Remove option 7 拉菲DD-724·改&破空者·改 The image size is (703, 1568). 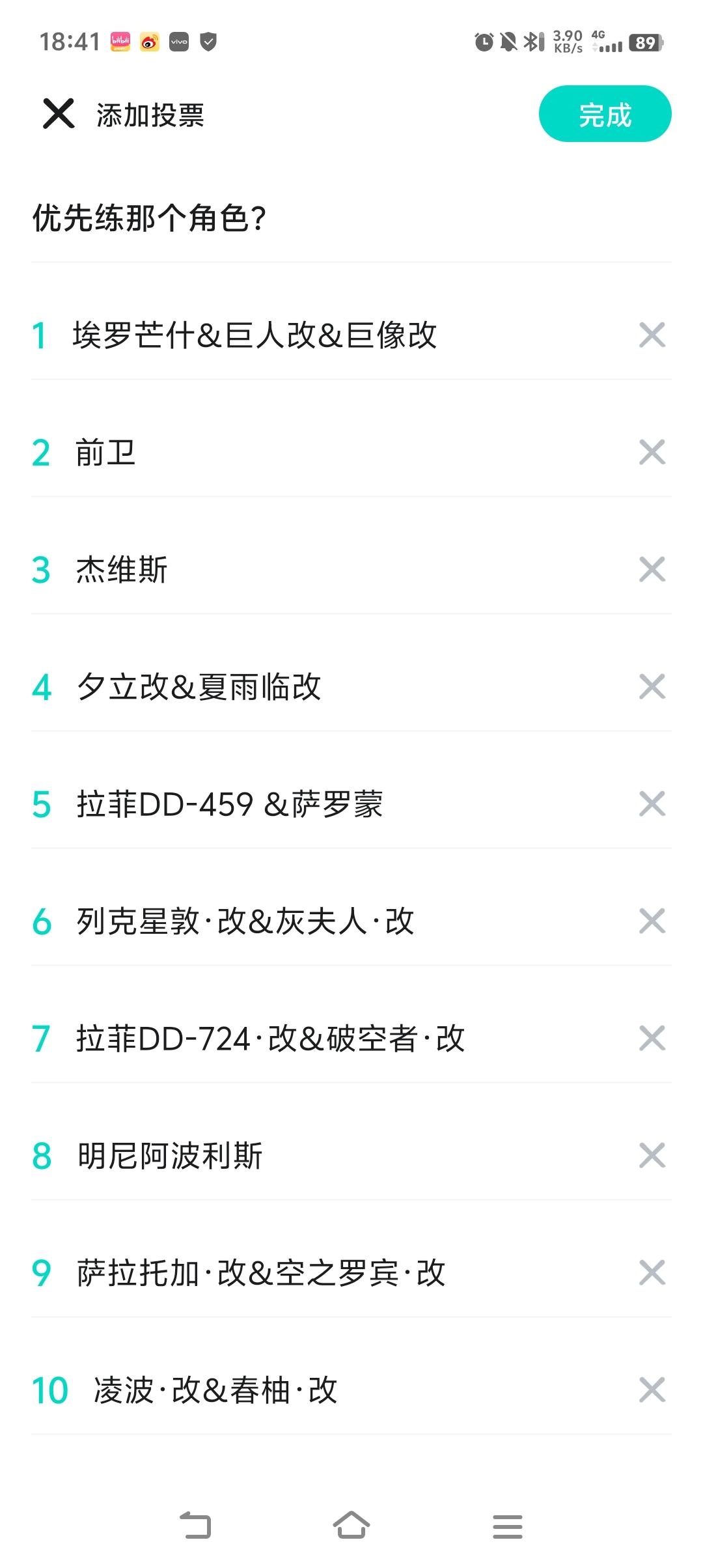652,1039
